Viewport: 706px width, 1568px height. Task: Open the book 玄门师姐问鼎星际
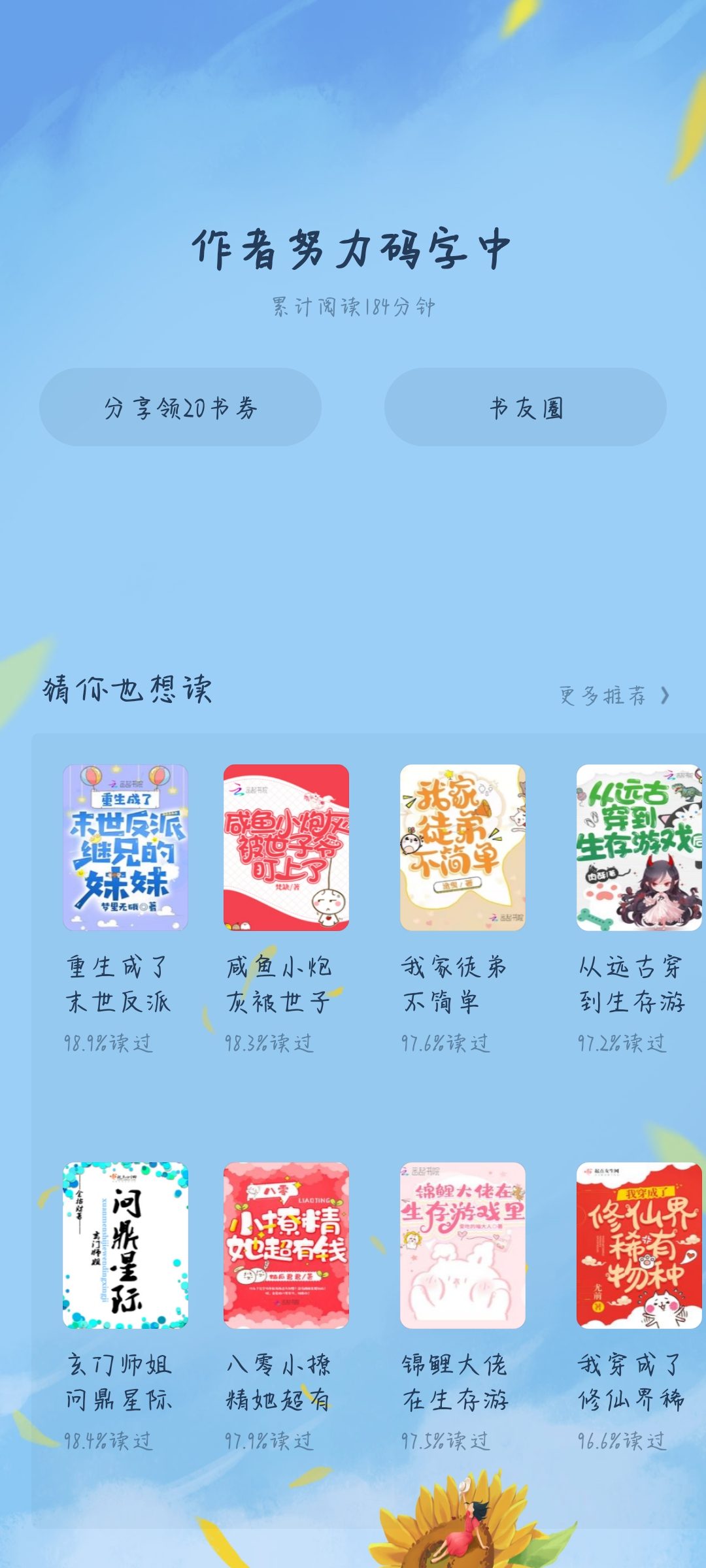coord(126,1245)
